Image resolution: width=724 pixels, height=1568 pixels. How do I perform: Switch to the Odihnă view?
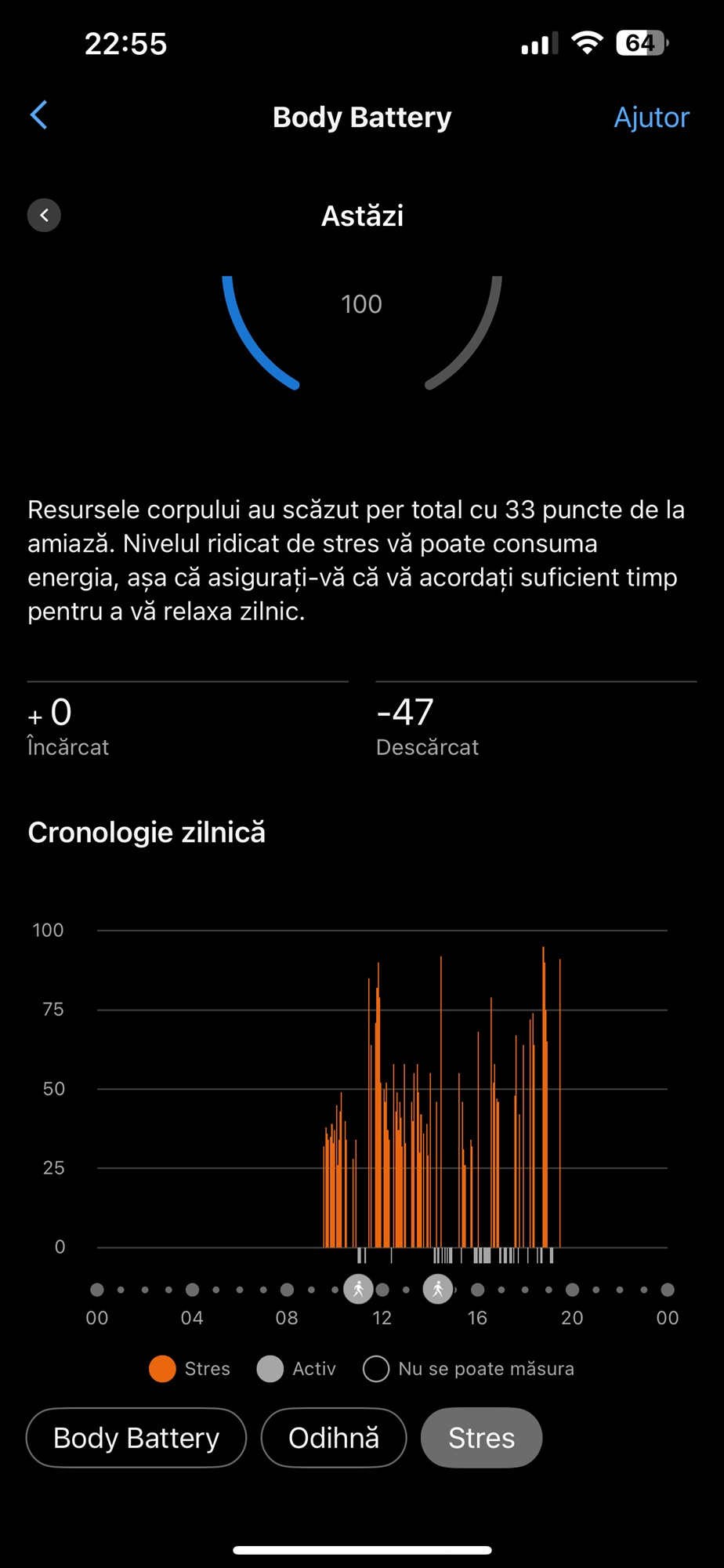coord(334,1438)
